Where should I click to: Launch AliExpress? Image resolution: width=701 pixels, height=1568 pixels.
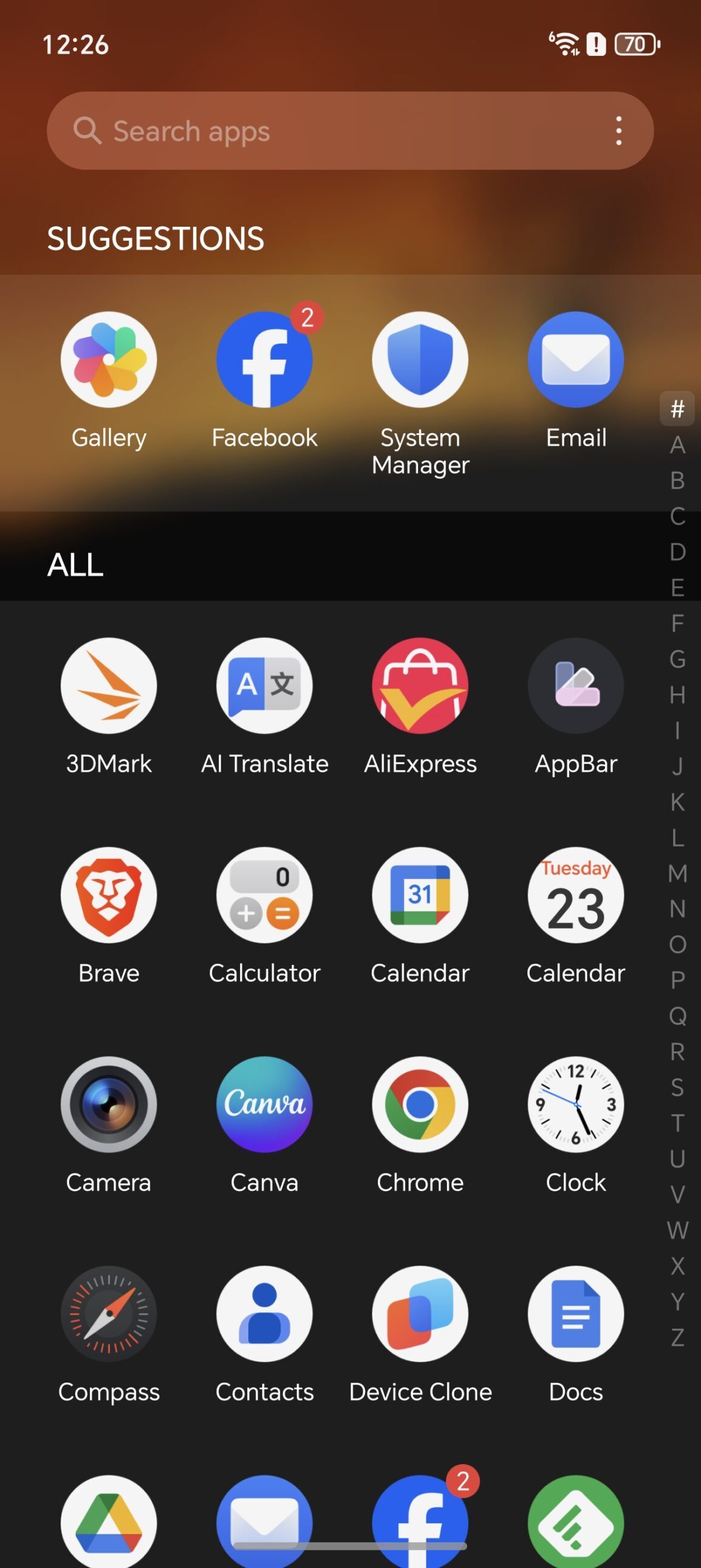coord(420,686)
